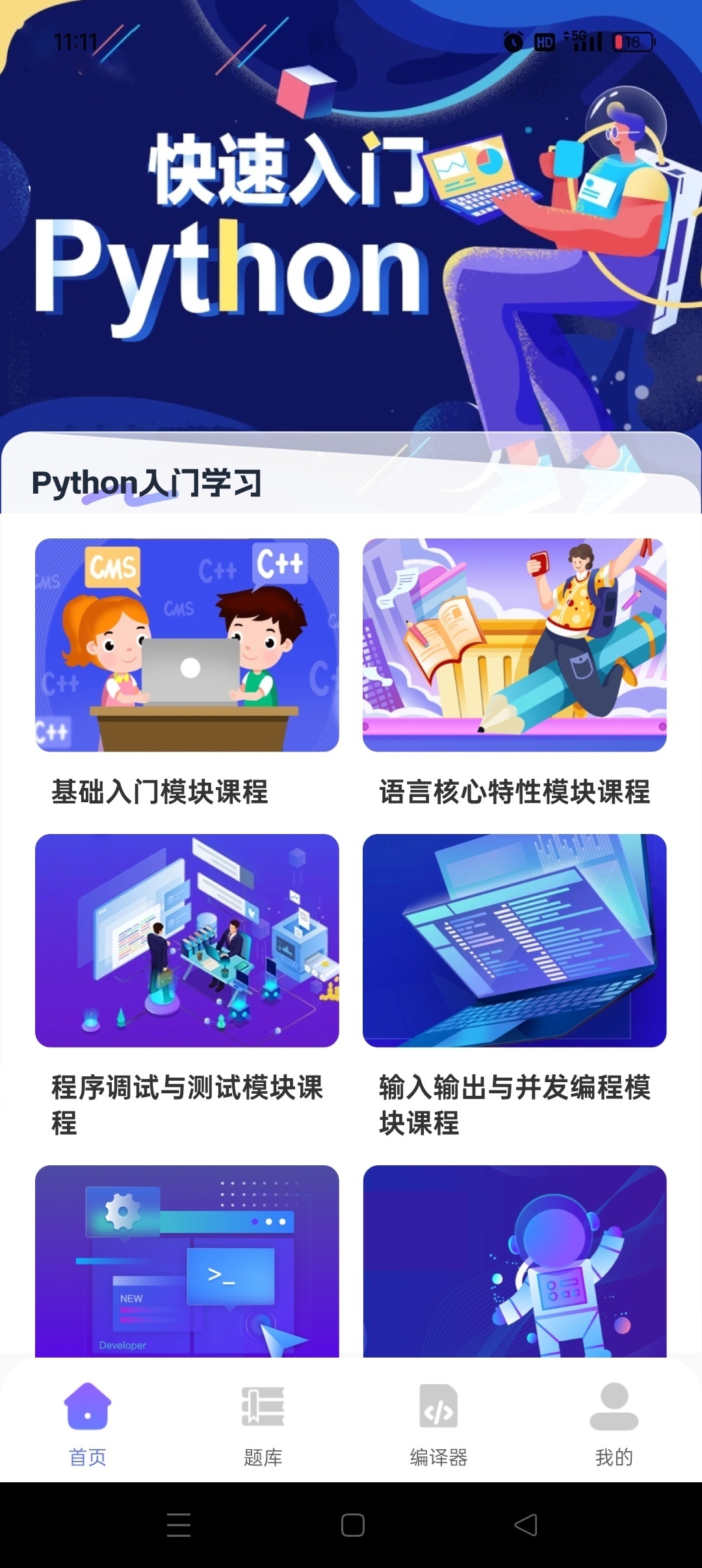Open the course card showing the Developer terminal
Screen dimensions: 702x1568
point(187,1261)
